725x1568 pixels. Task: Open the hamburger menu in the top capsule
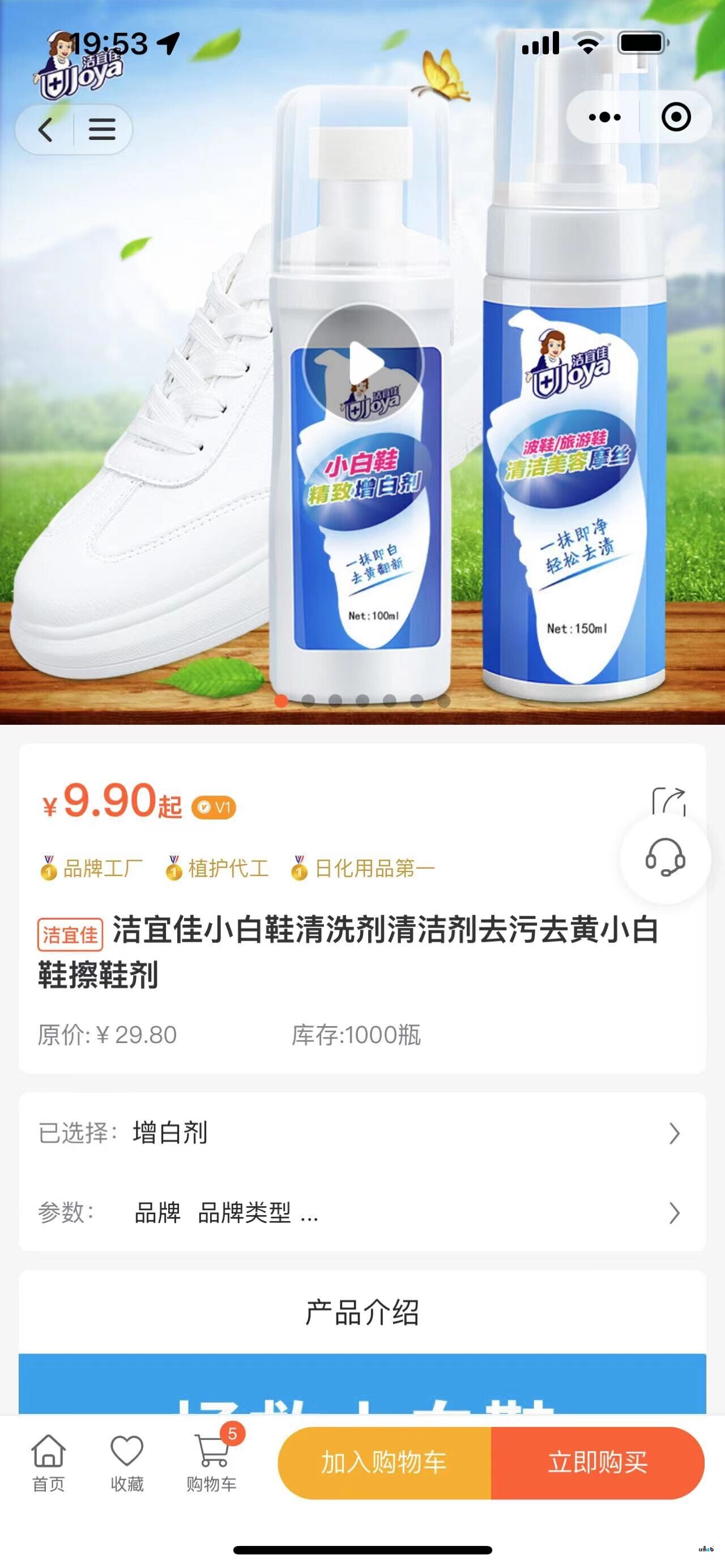pos(101,130)
